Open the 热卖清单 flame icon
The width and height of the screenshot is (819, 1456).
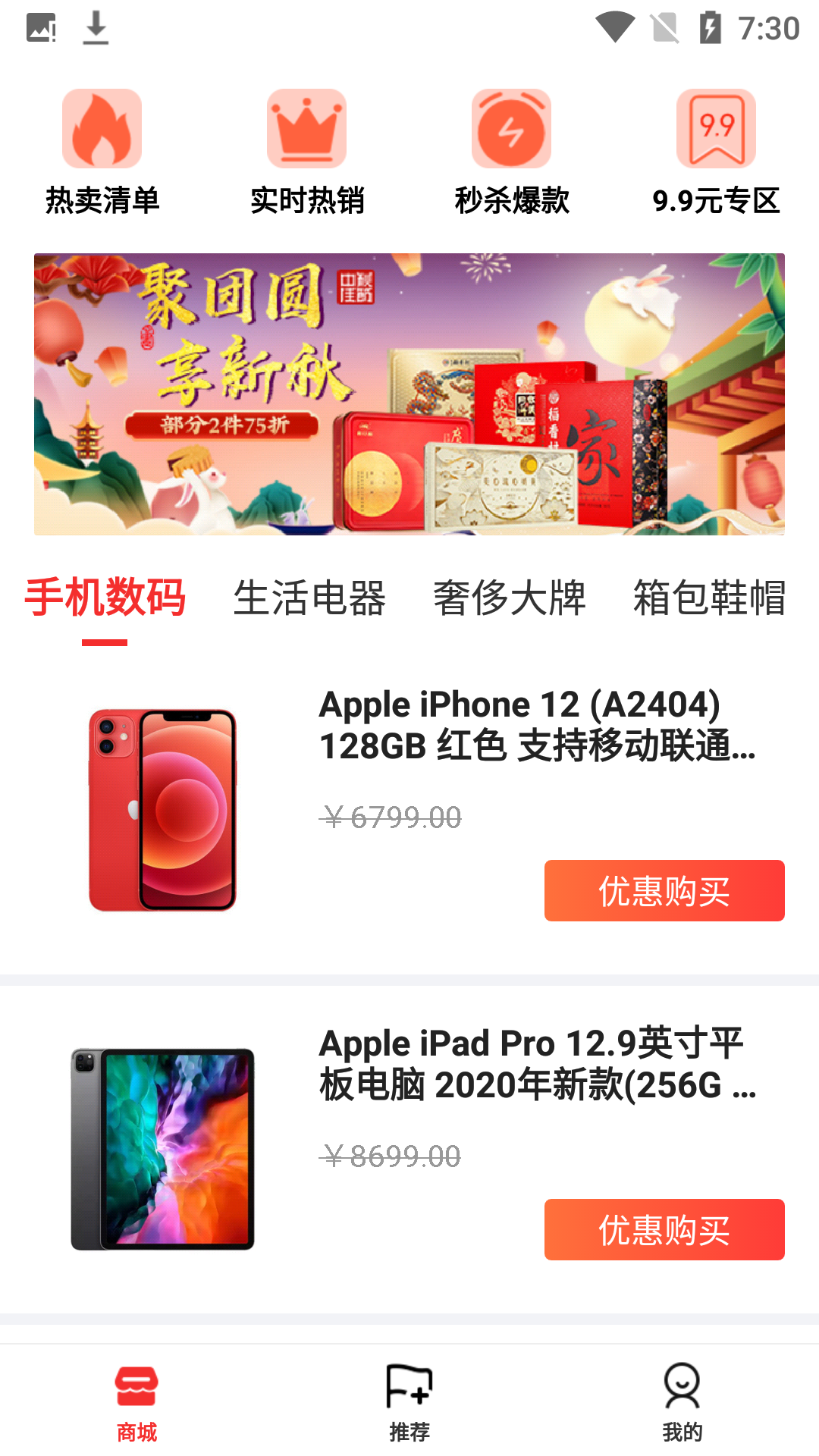102,127
